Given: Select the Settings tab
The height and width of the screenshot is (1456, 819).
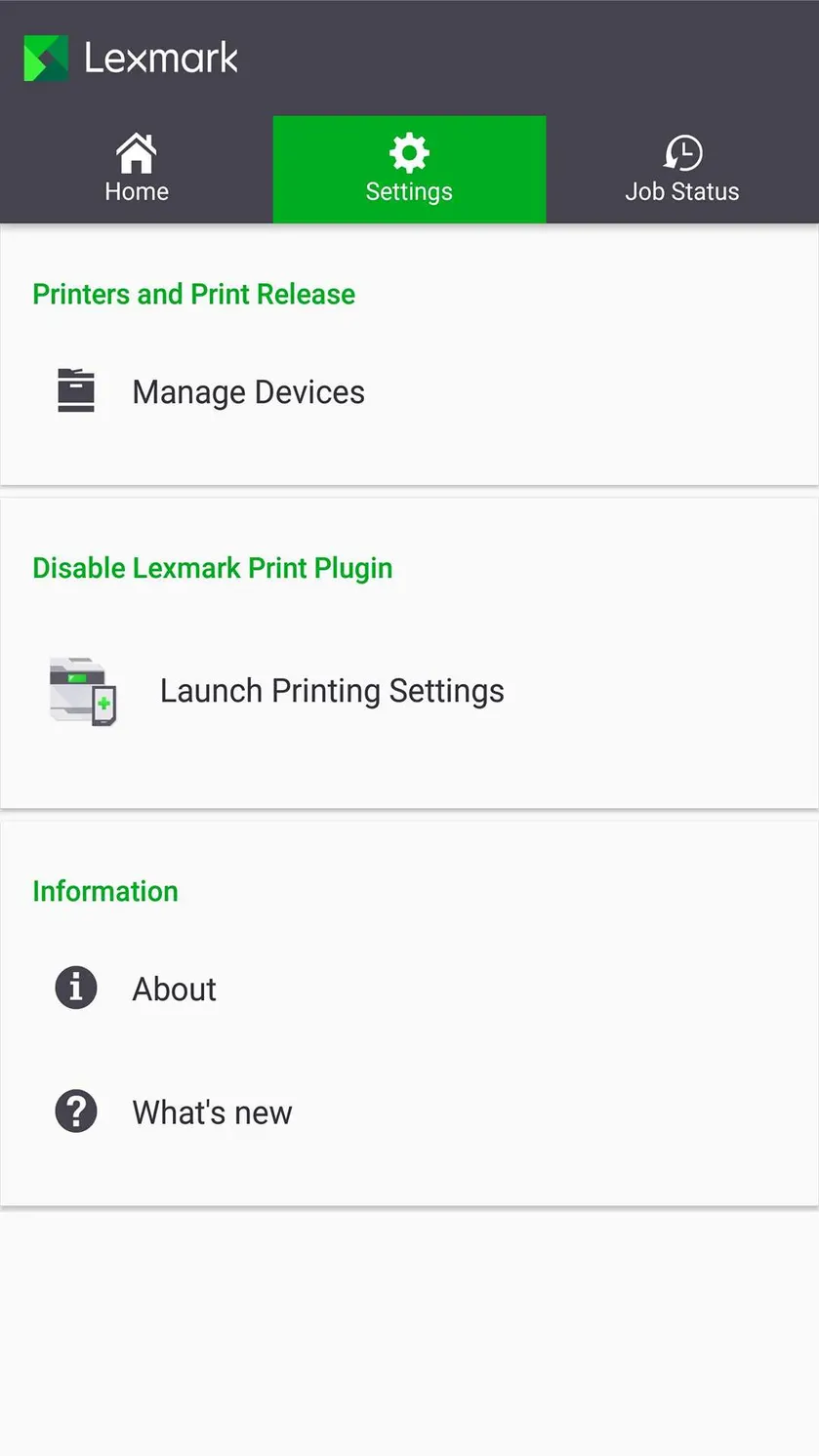Looking at the screenshot, I should [x=409, y=169].
